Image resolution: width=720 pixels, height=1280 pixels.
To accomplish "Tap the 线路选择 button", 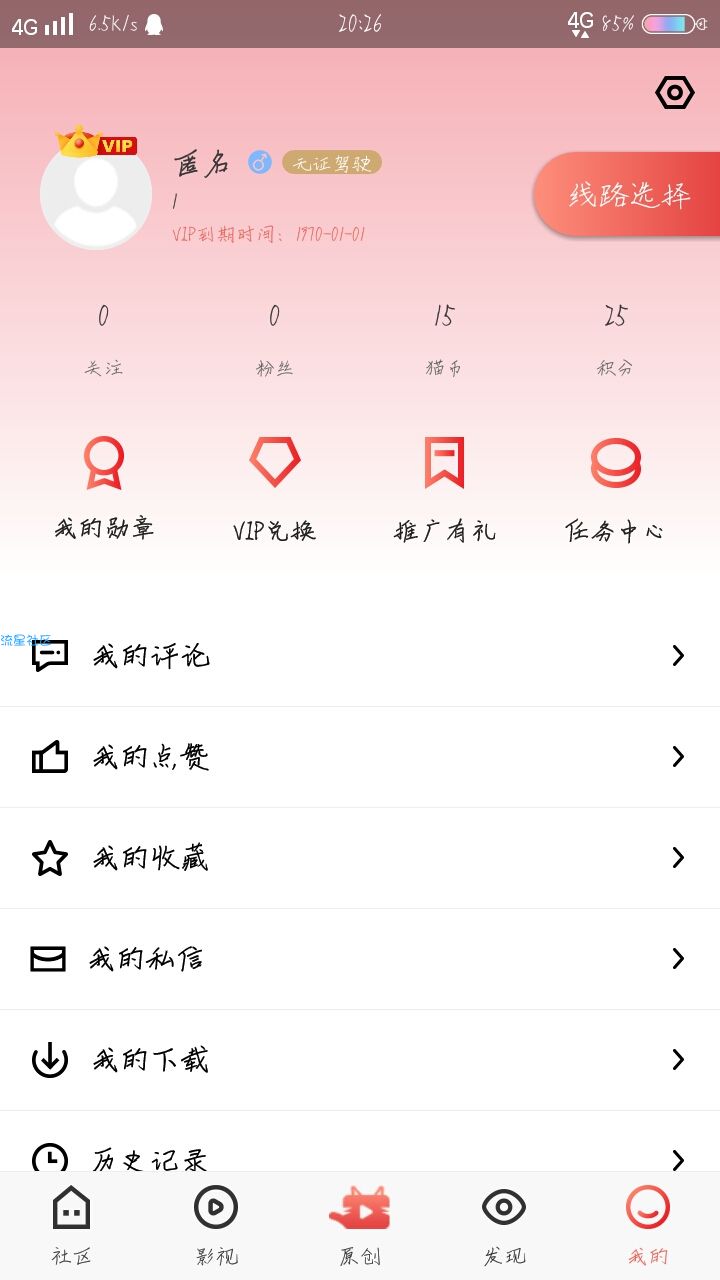I will point(628,194).
